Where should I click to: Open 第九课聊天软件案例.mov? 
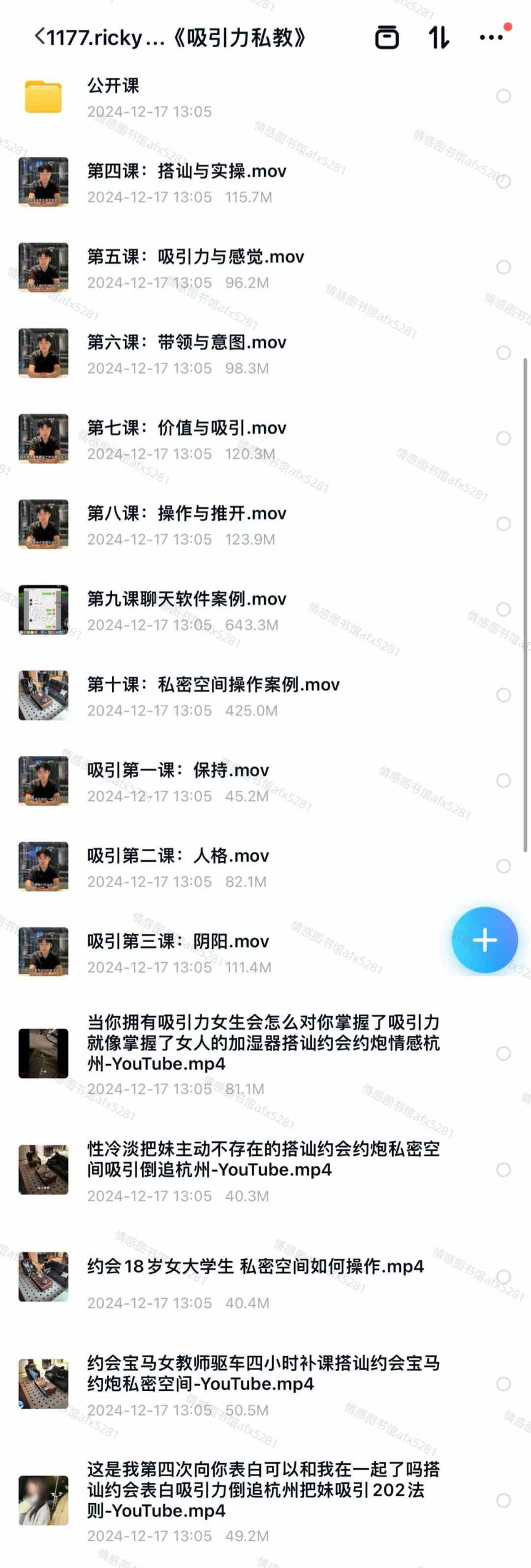coord(186,599)
